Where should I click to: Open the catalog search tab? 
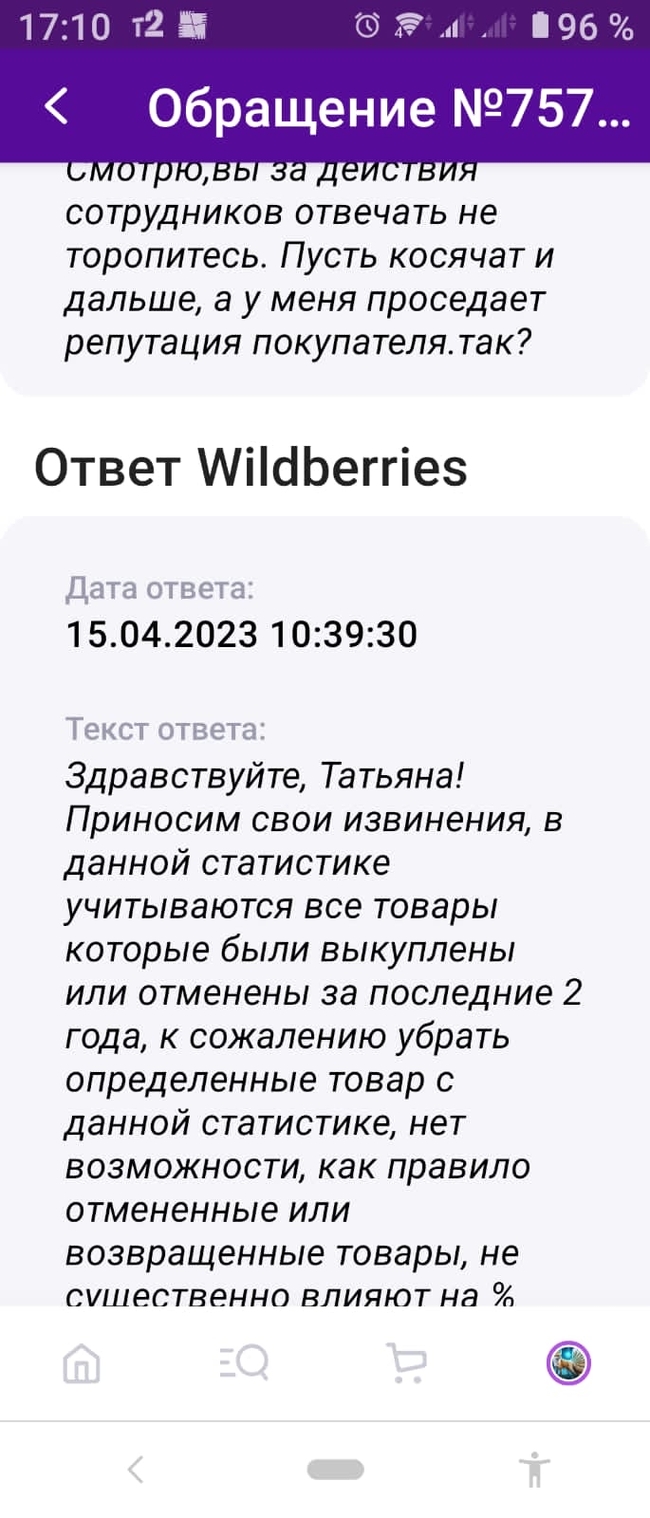click(244, 1362)
